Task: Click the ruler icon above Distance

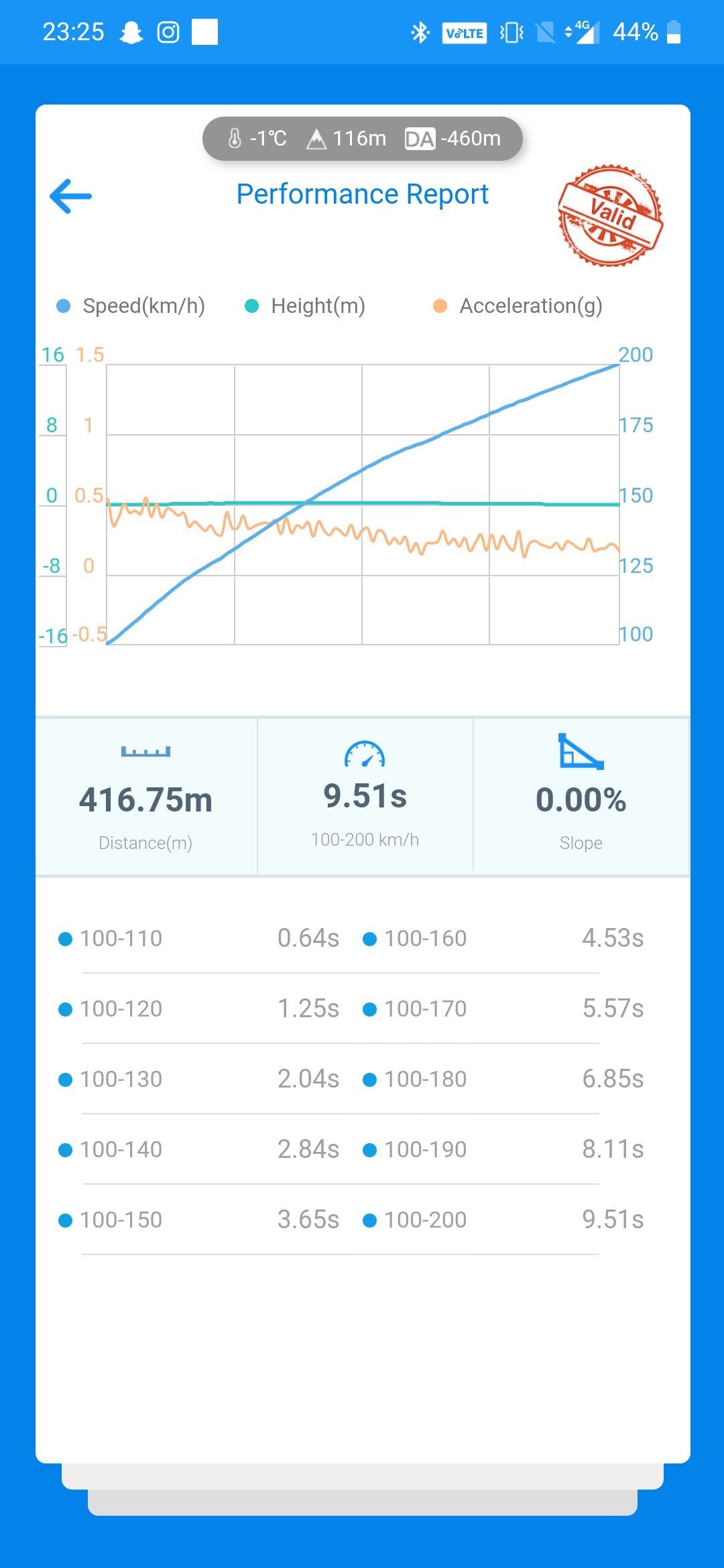Action: (x=145, y=753)
